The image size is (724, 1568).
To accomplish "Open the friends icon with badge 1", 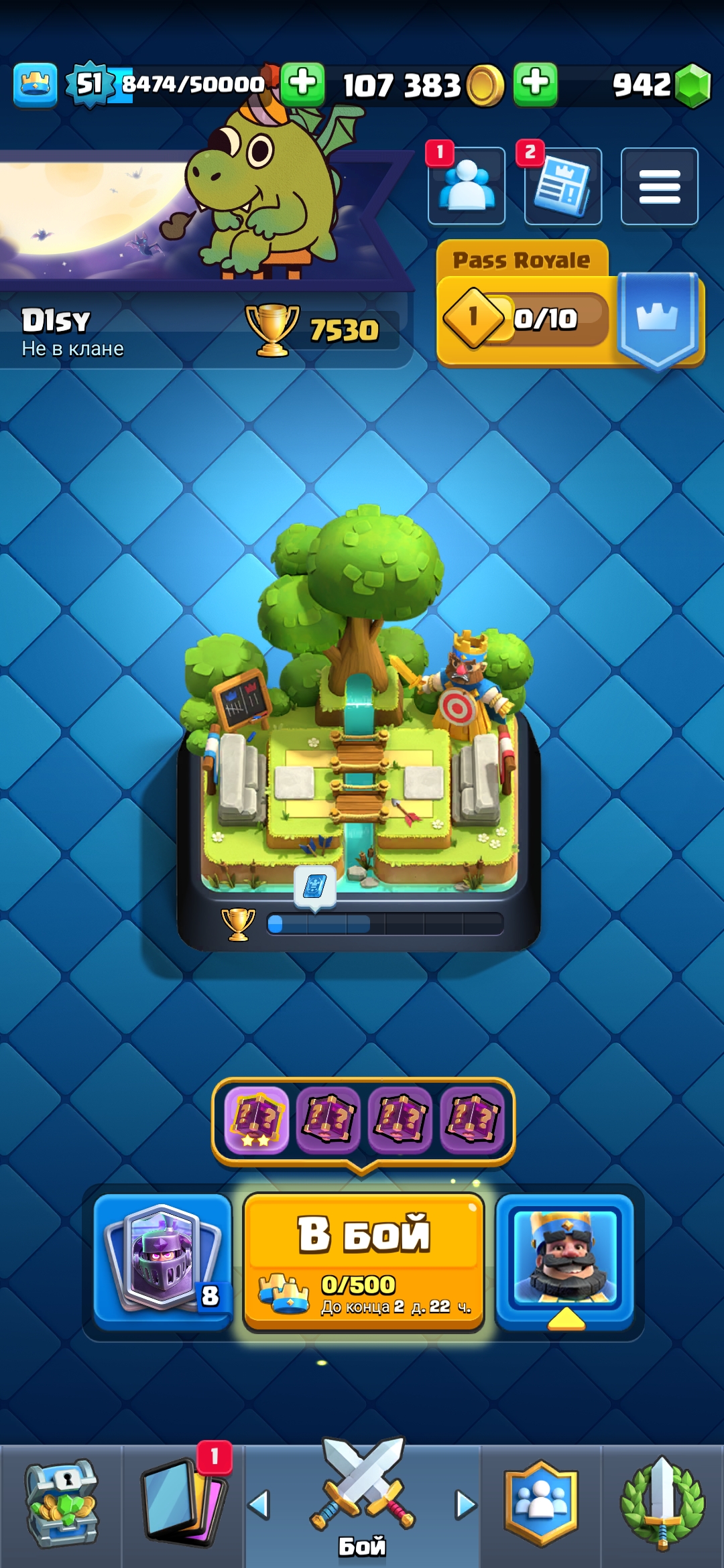I will [467, 185].
